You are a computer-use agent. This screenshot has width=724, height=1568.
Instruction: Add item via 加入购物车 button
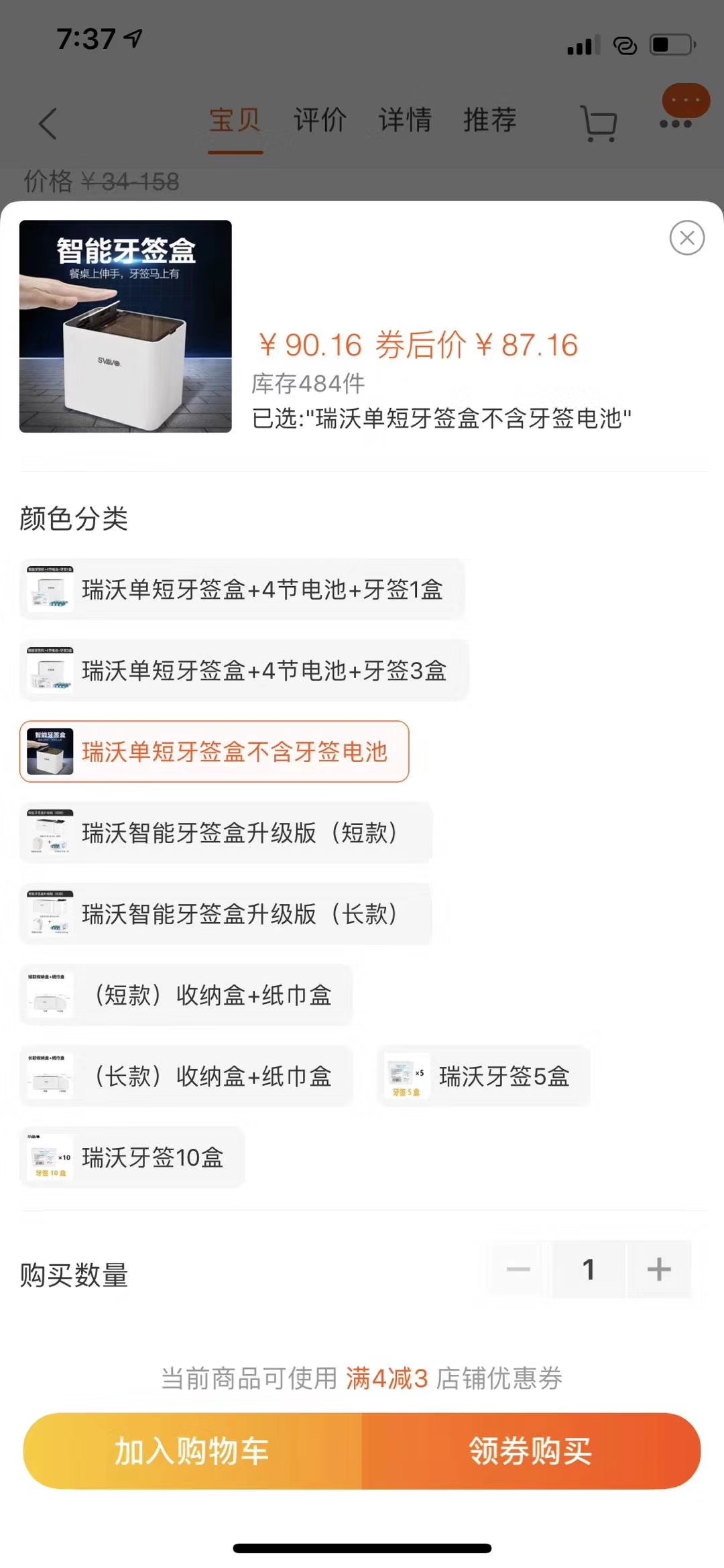click(192, 1451)
